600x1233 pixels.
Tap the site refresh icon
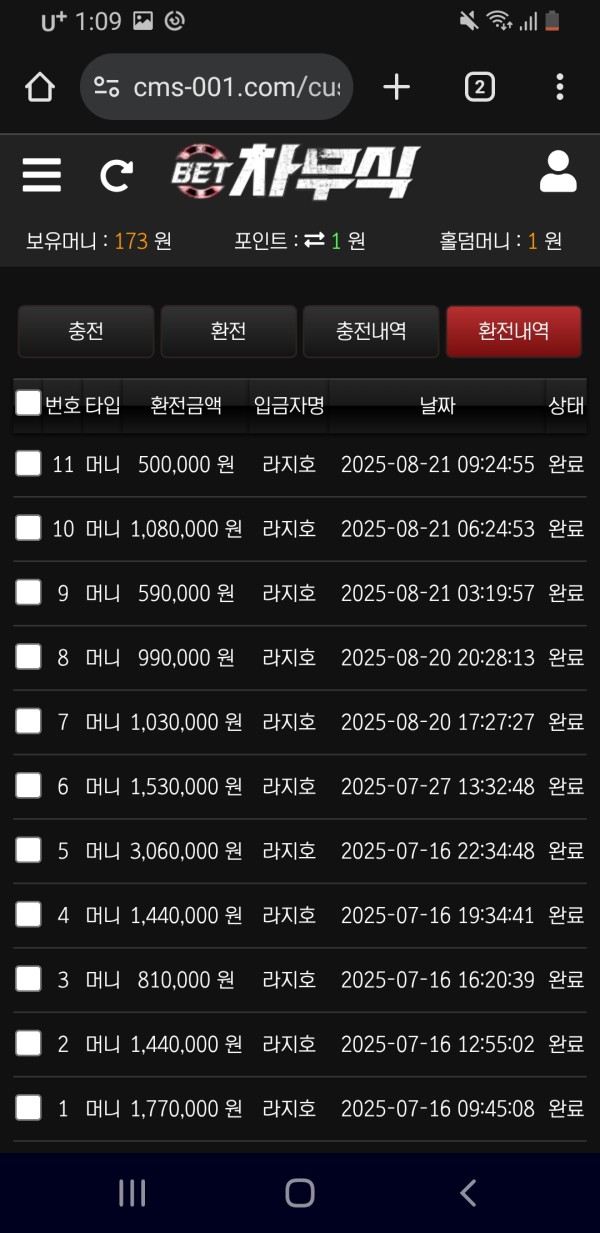click(x=116, y=177)
